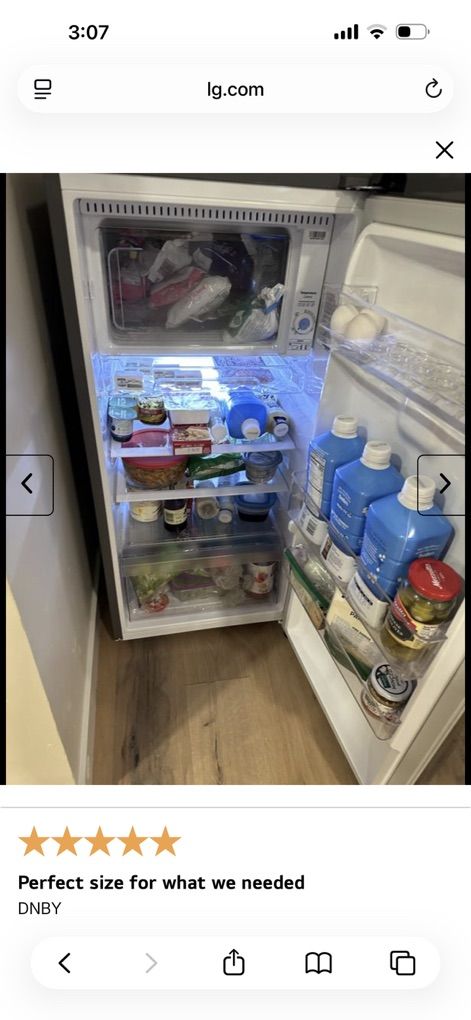Open the Safari share sheet

234,962
